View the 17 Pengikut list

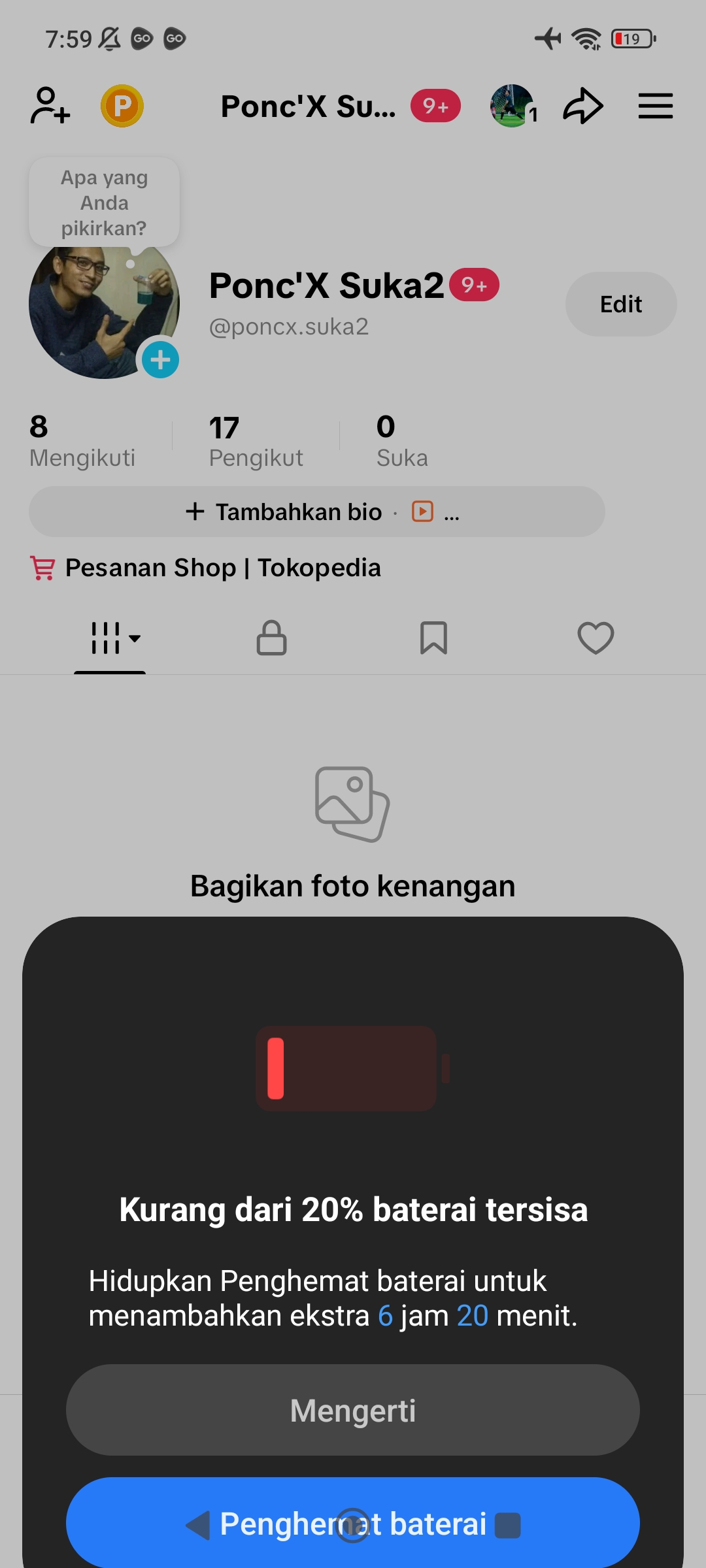click(x=256, y=441)
